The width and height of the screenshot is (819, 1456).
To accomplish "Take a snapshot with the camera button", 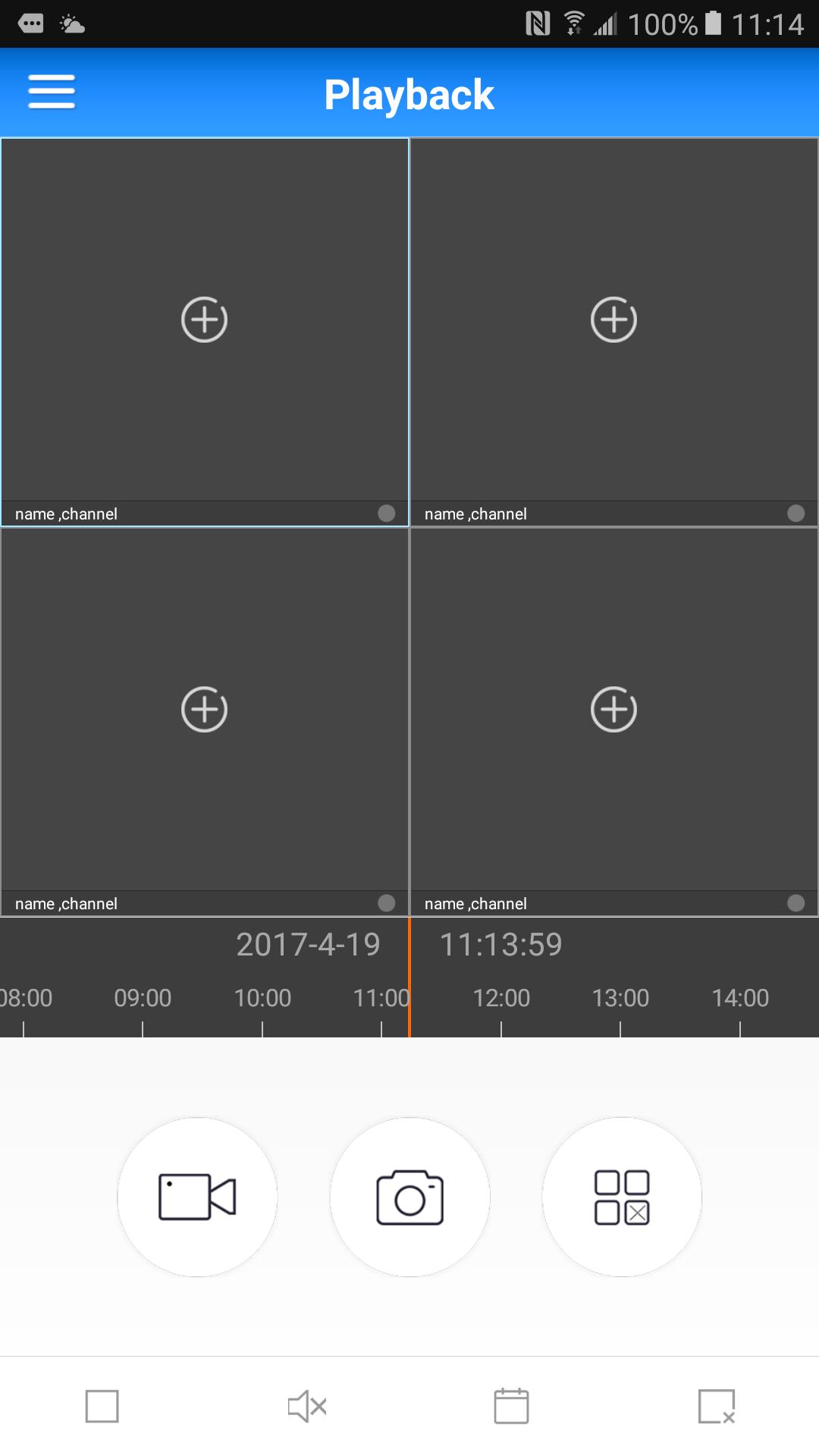I will point(409,1197).
